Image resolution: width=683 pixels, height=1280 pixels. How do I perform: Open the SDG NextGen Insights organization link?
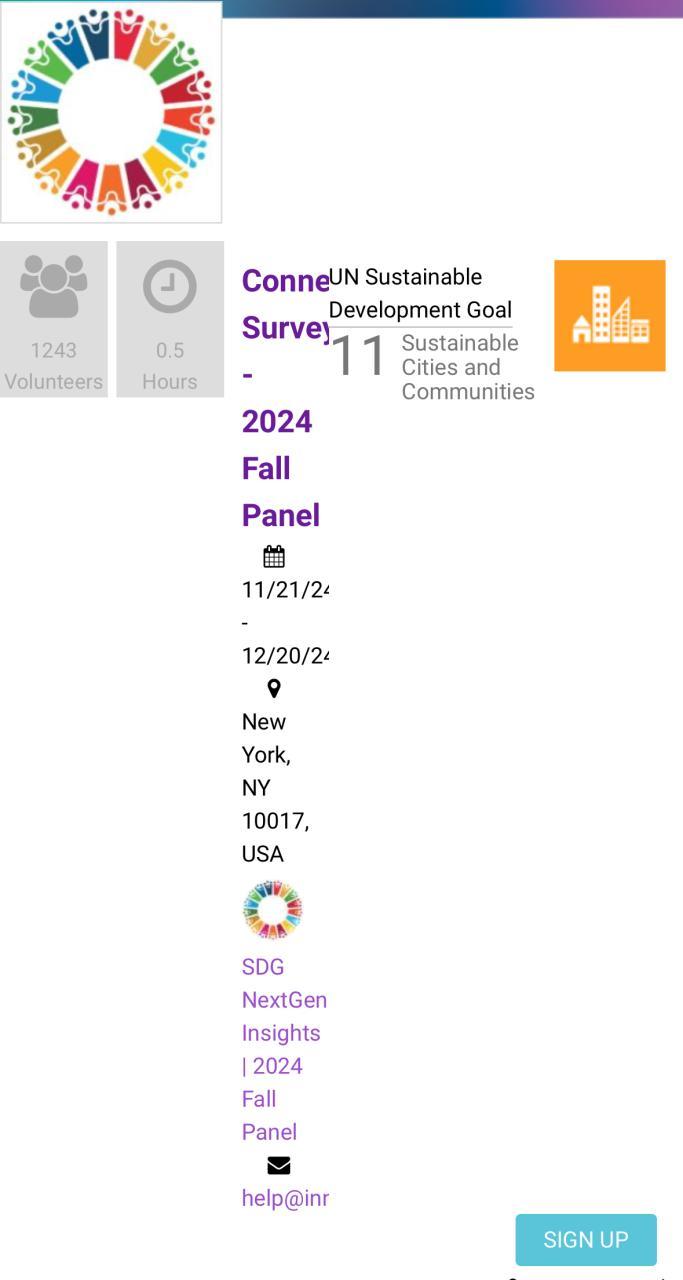284,1049
